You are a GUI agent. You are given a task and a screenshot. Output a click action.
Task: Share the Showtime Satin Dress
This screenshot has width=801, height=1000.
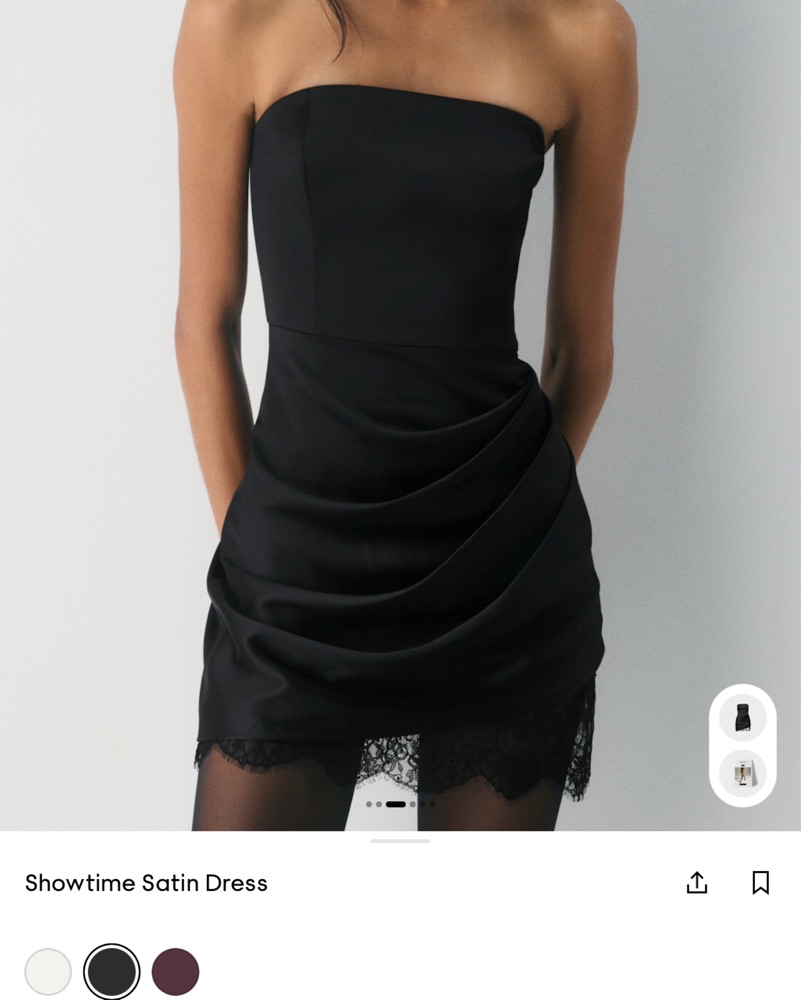tap(697, 882)
